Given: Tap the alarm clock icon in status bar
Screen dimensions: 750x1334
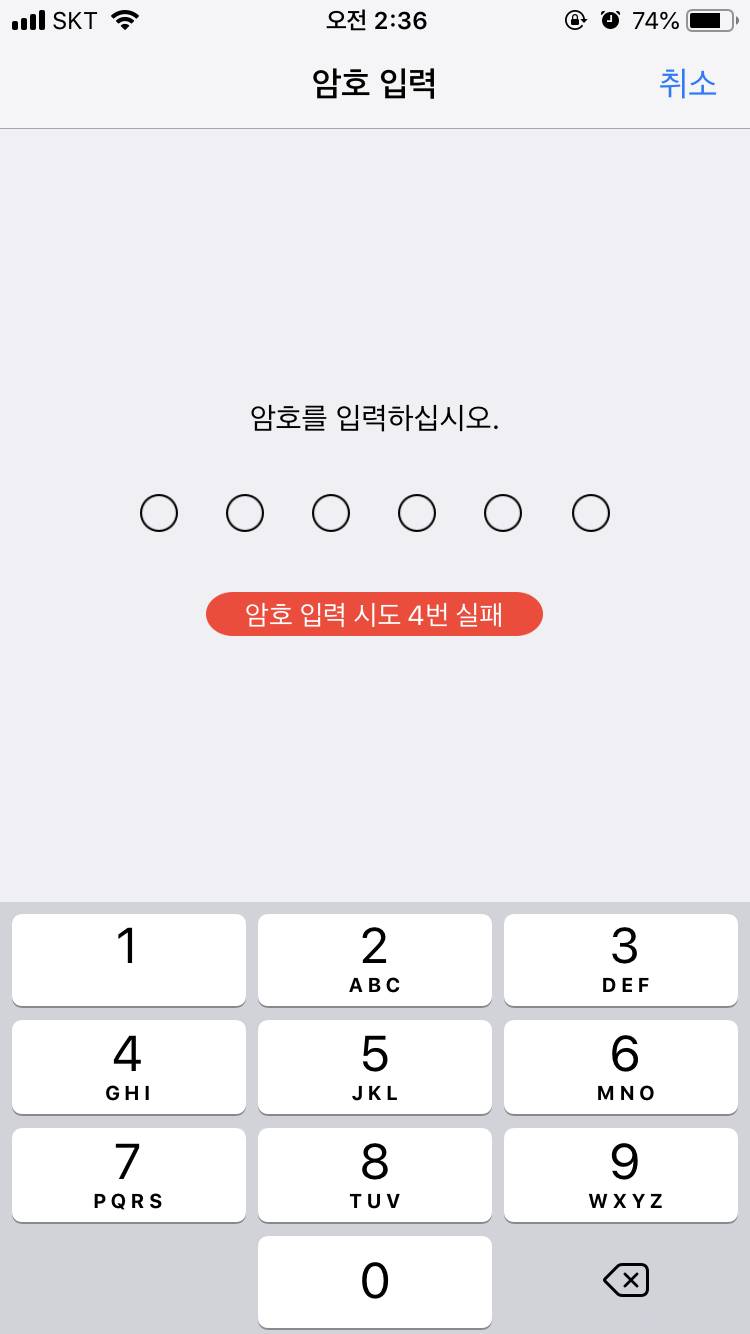Looking at the screenshot, I should click(x=612, y=19).
